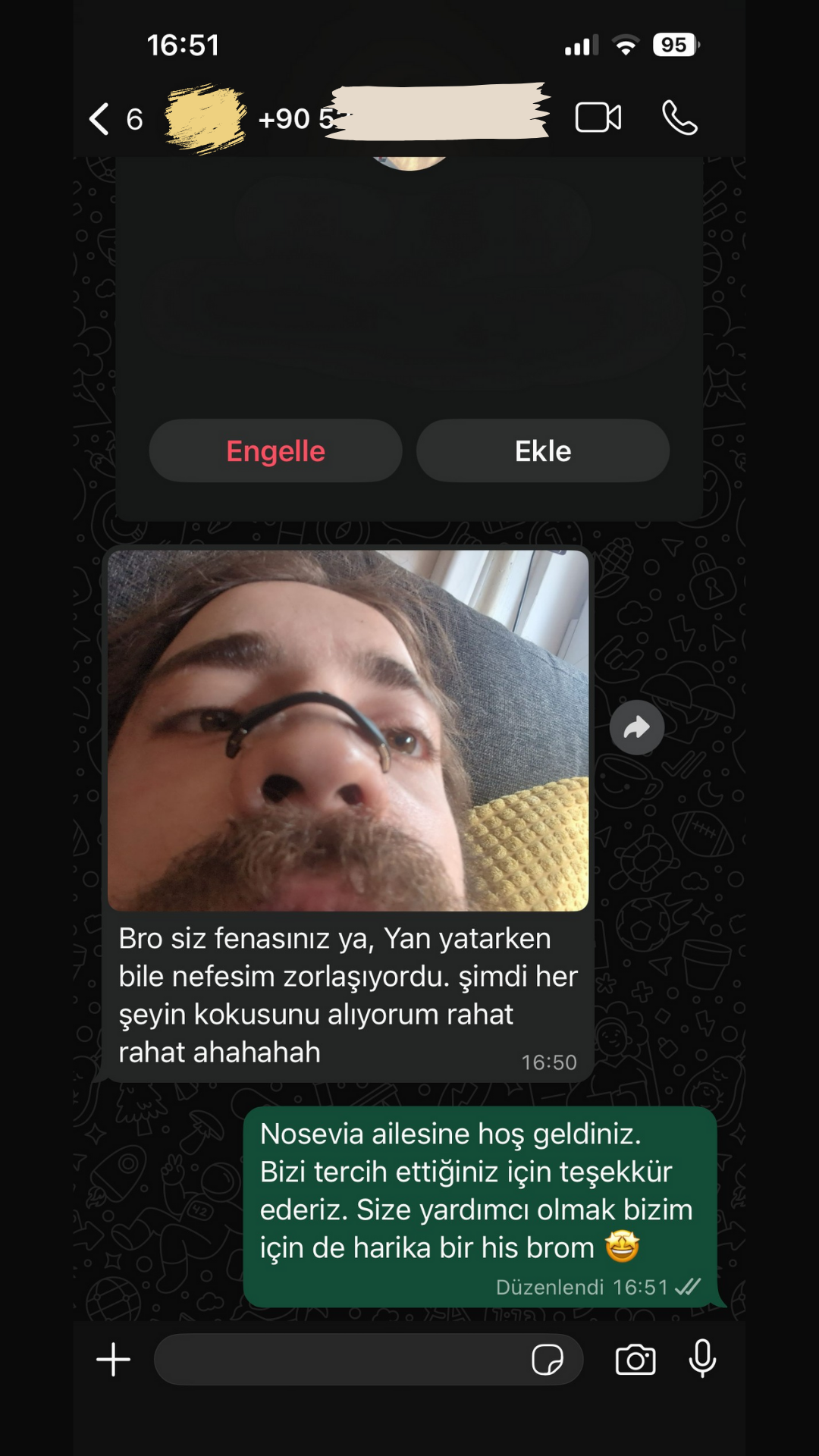The height and width of the screenshot is (1456, 819).
Task: Open the attachment plus menu
Action: coord(114,1360)
